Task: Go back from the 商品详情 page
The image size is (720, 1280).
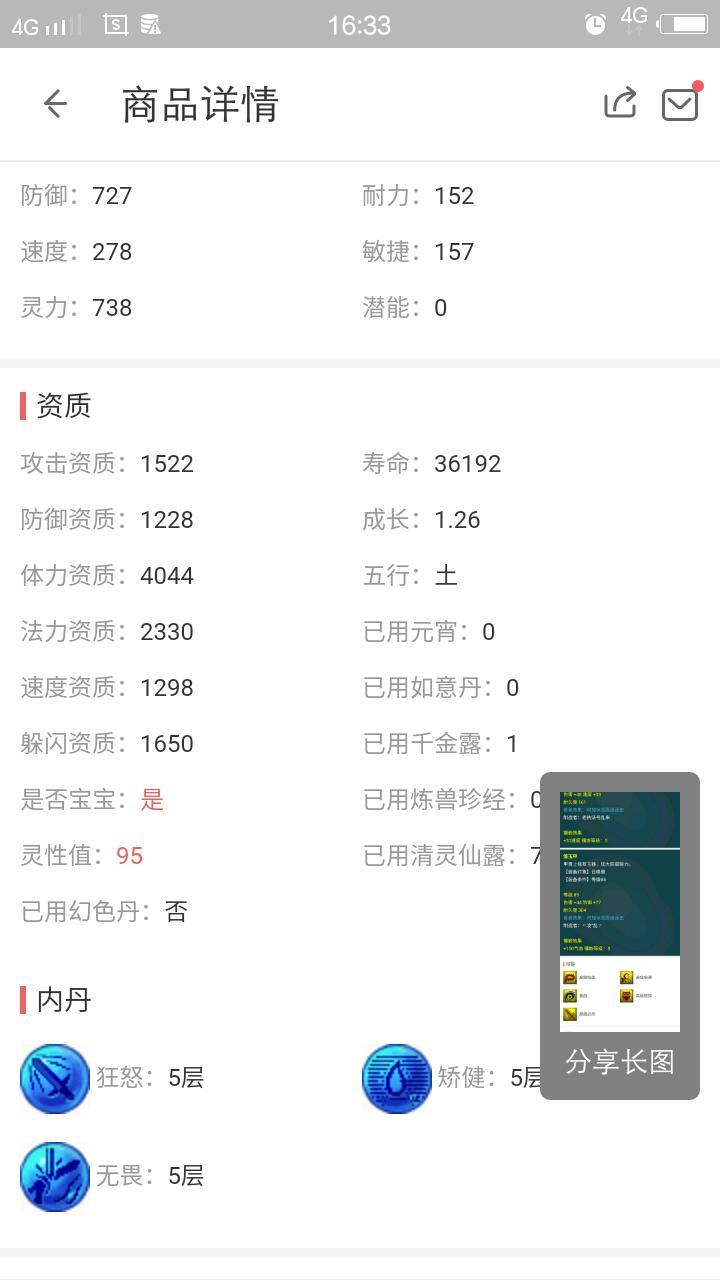Action: click(55, 104)
